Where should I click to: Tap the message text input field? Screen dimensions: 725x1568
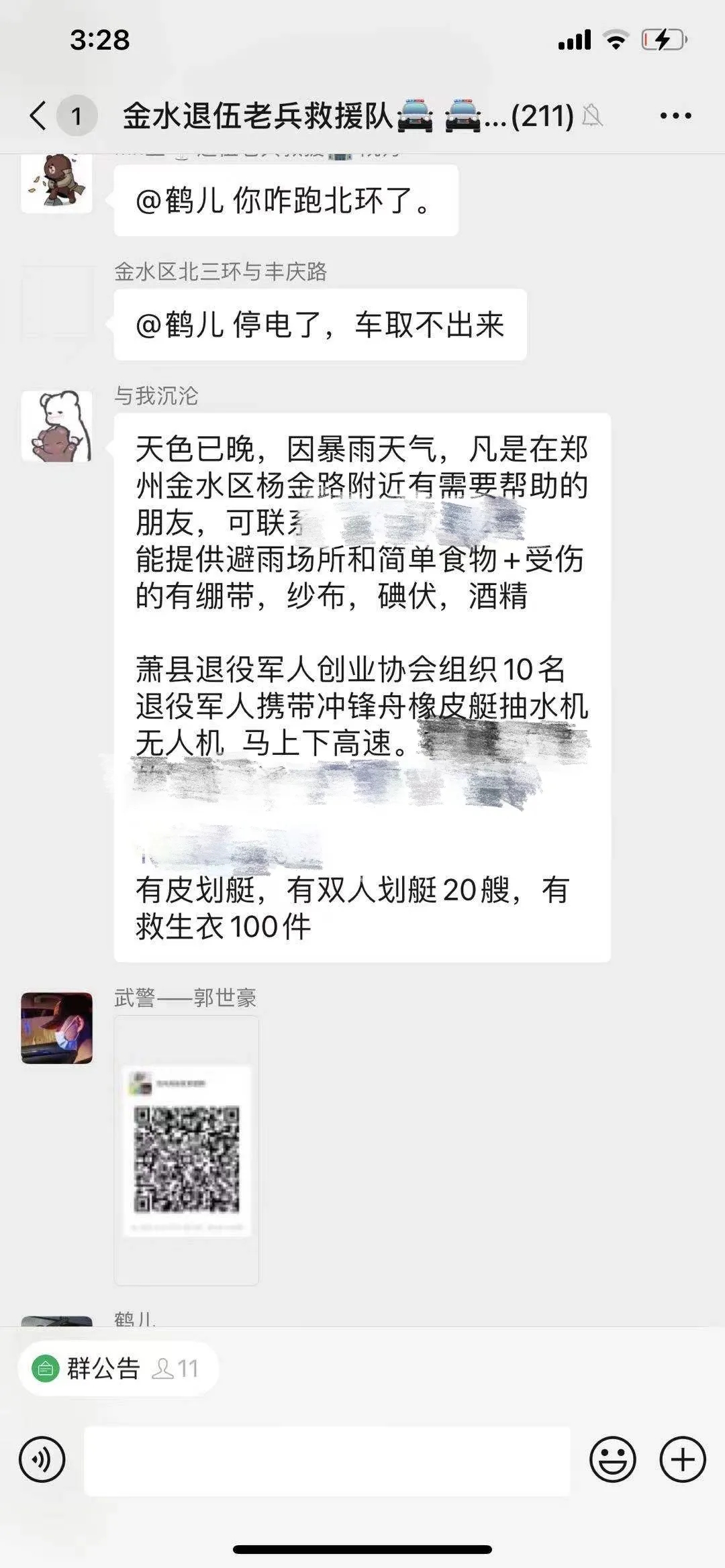327,1461
